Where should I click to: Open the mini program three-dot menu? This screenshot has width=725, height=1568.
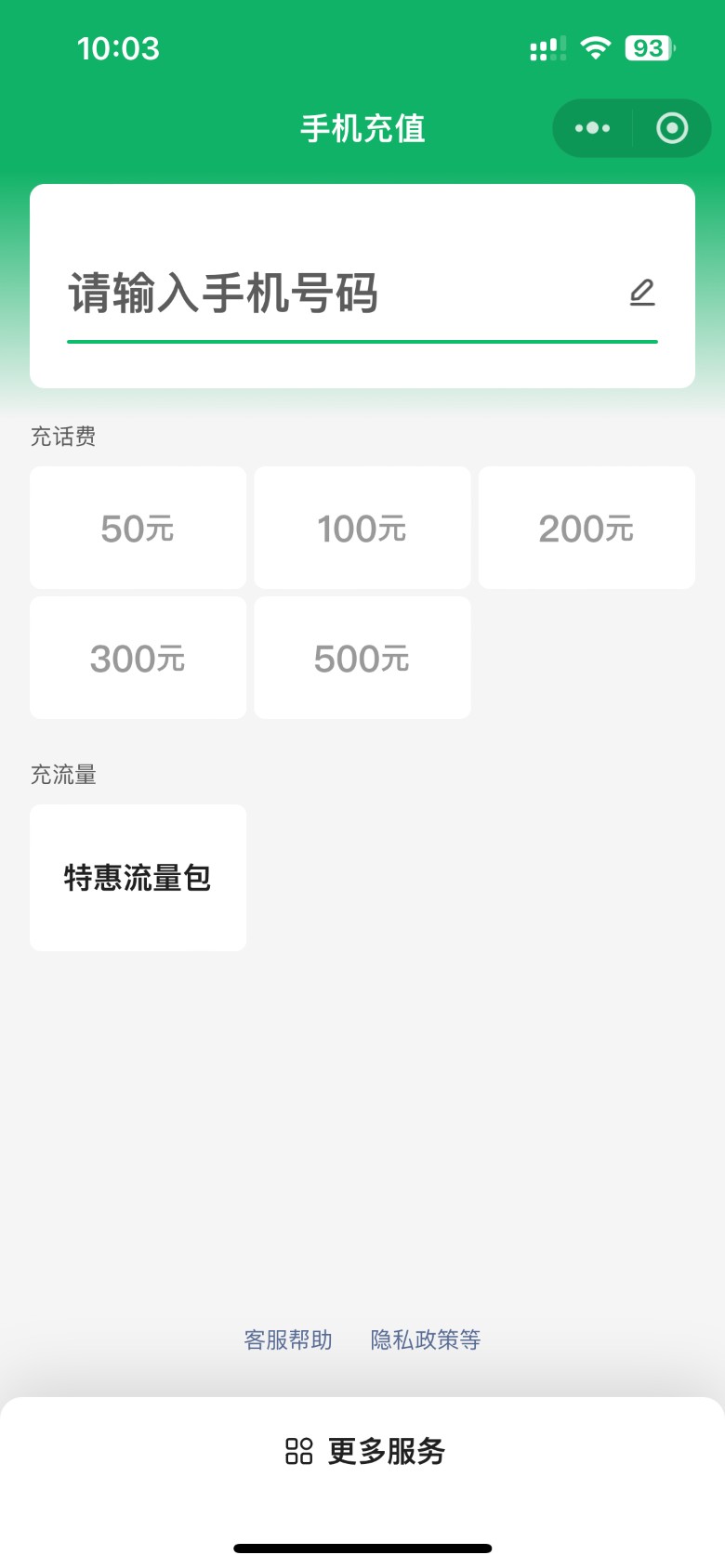point(593,128)
